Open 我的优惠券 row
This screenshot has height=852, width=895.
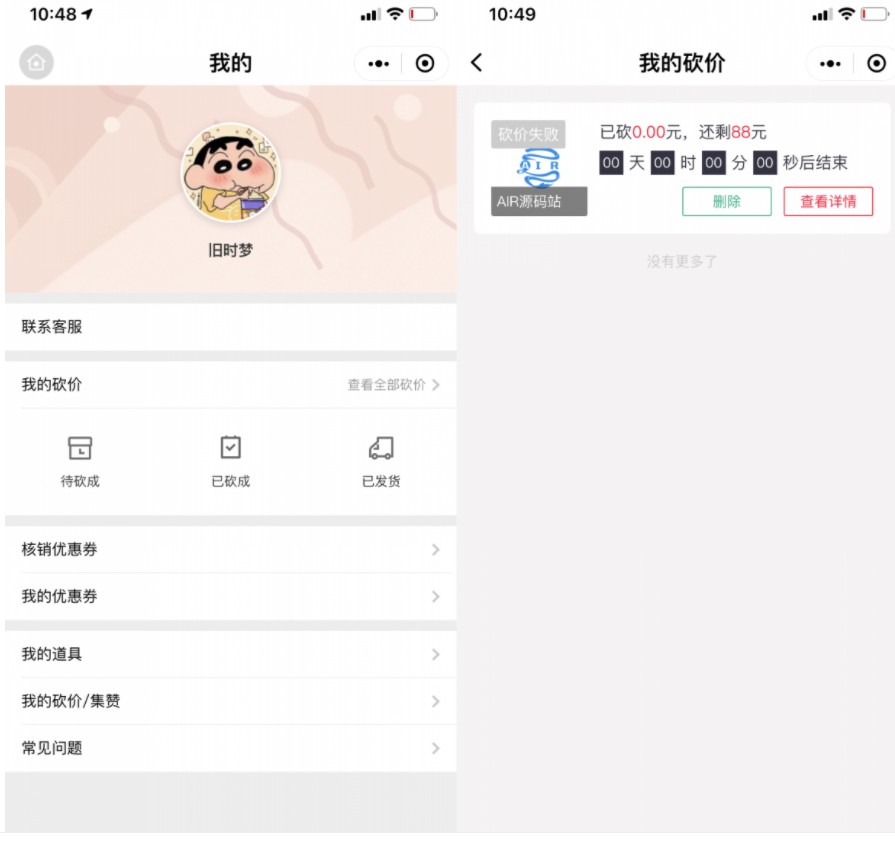[230, 597]
